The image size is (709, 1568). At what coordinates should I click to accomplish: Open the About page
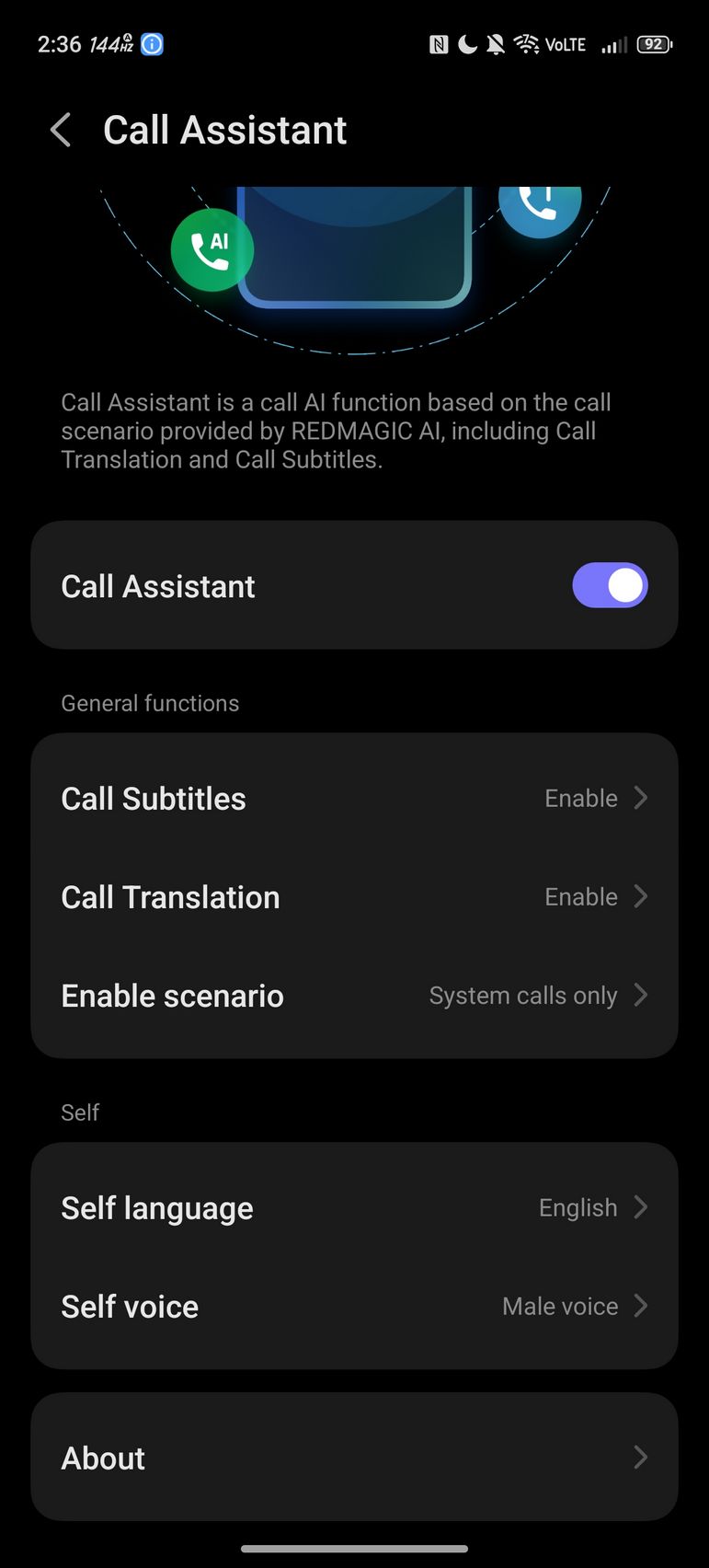pyautogui.click(x=354, y=1458)
